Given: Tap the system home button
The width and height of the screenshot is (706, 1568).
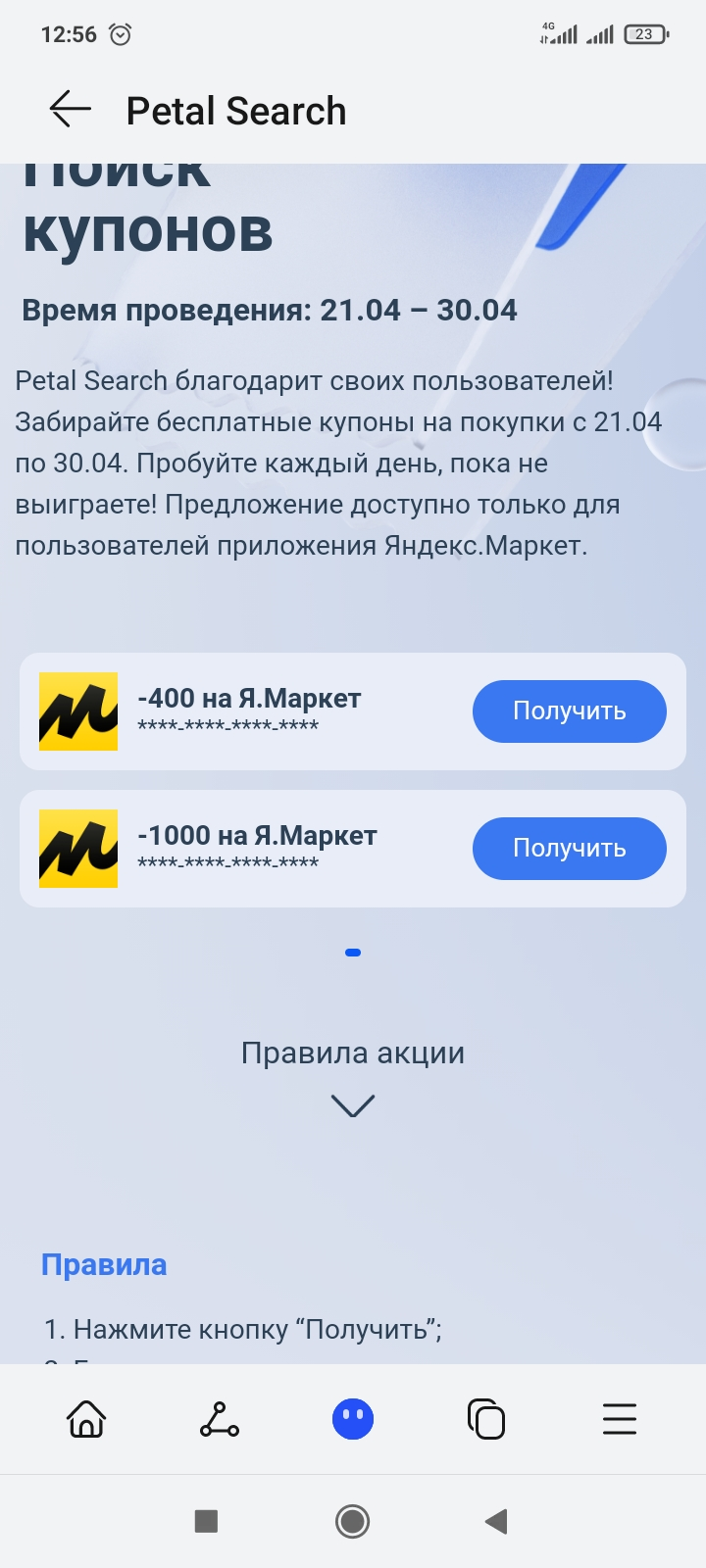Looking at the screenshot, I should click(353, 1521).
